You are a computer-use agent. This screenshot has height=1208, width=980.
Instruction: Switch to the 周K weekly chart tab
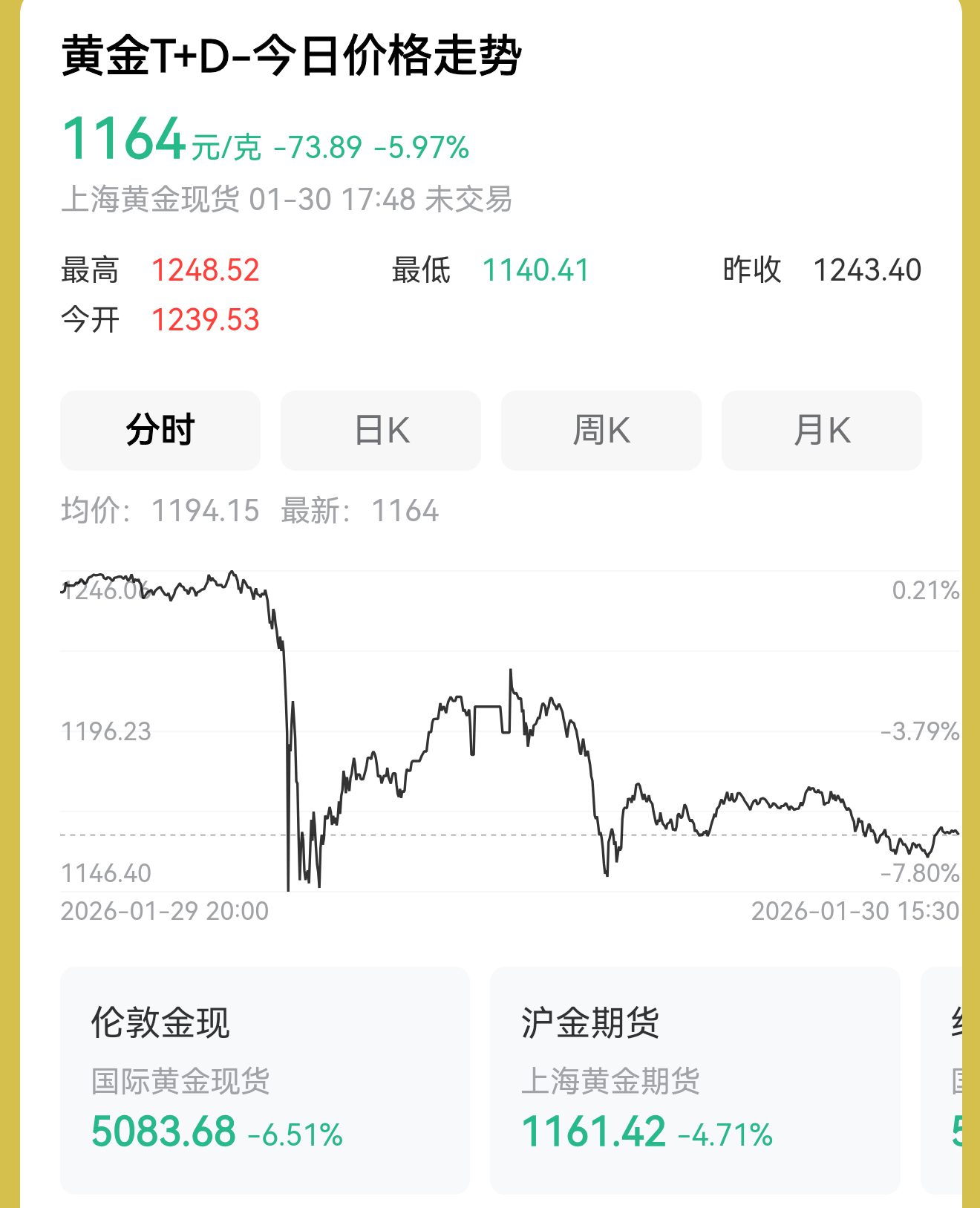[600, 431]
